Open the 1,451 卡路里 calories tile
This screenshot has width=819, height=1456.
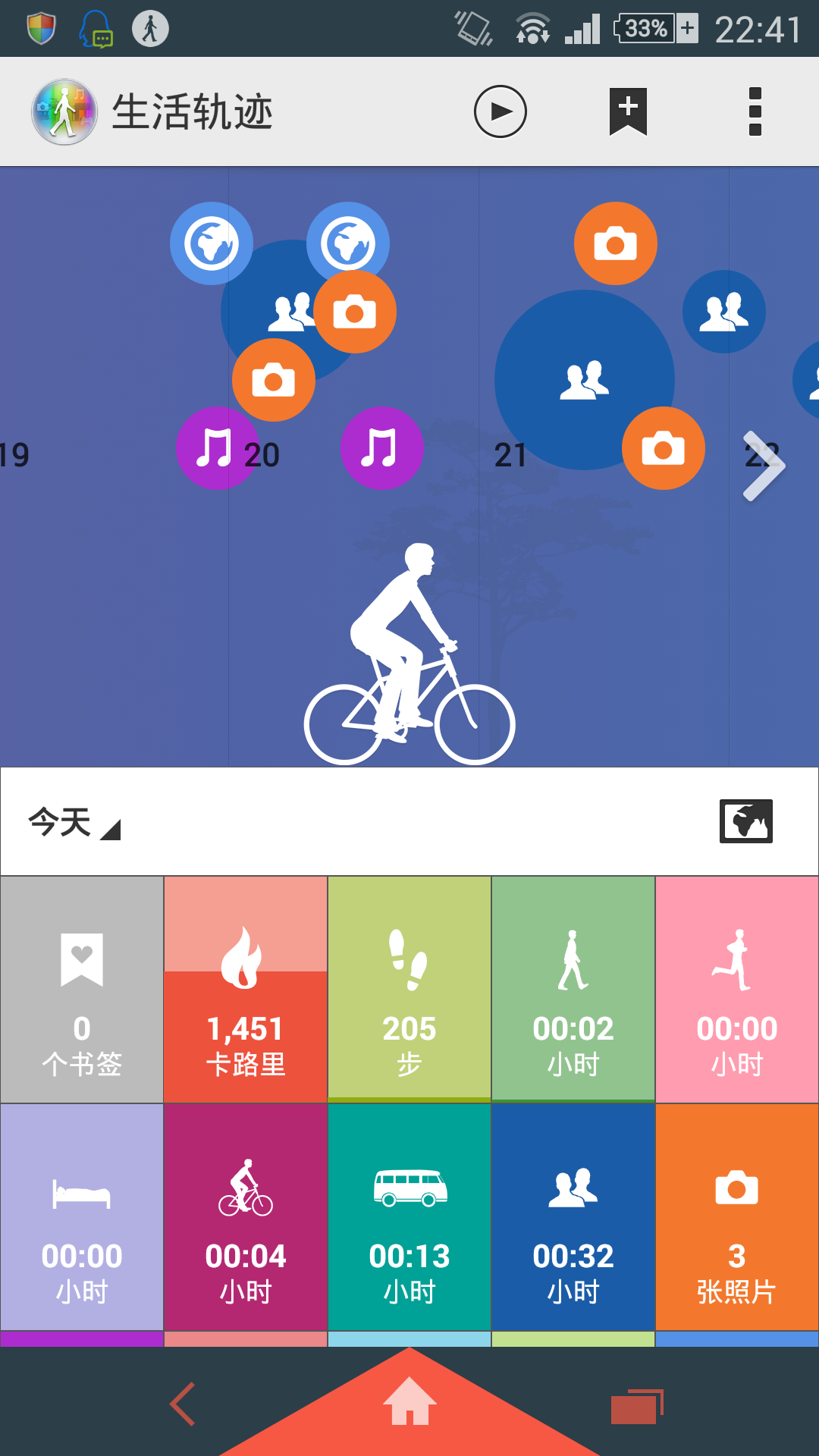click(x=246, y=990)
